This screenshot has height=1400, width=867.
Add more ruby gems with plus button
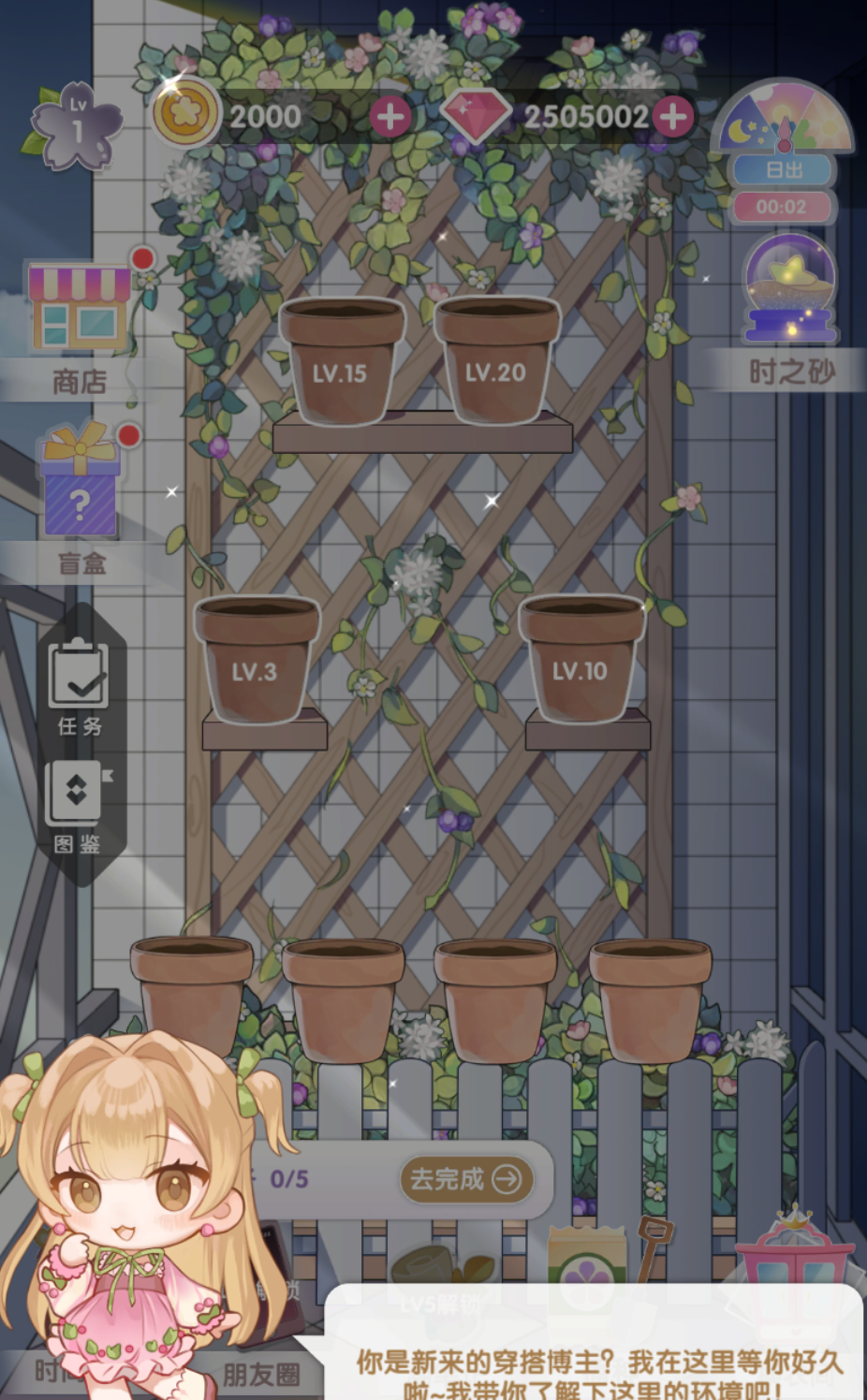[672, 116]
